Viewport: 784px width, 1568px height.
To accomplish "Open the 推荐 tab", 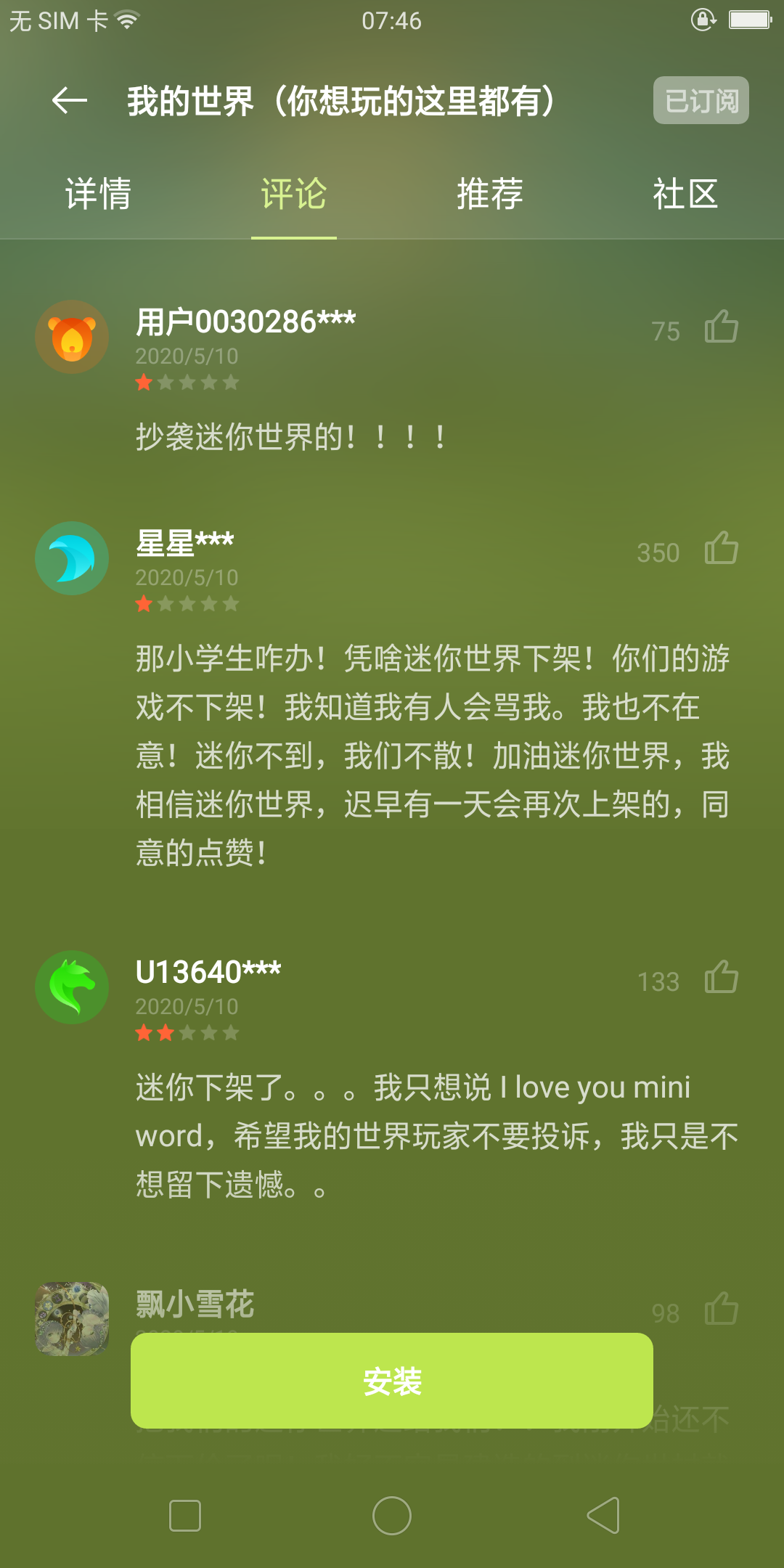I will [490, 194].
